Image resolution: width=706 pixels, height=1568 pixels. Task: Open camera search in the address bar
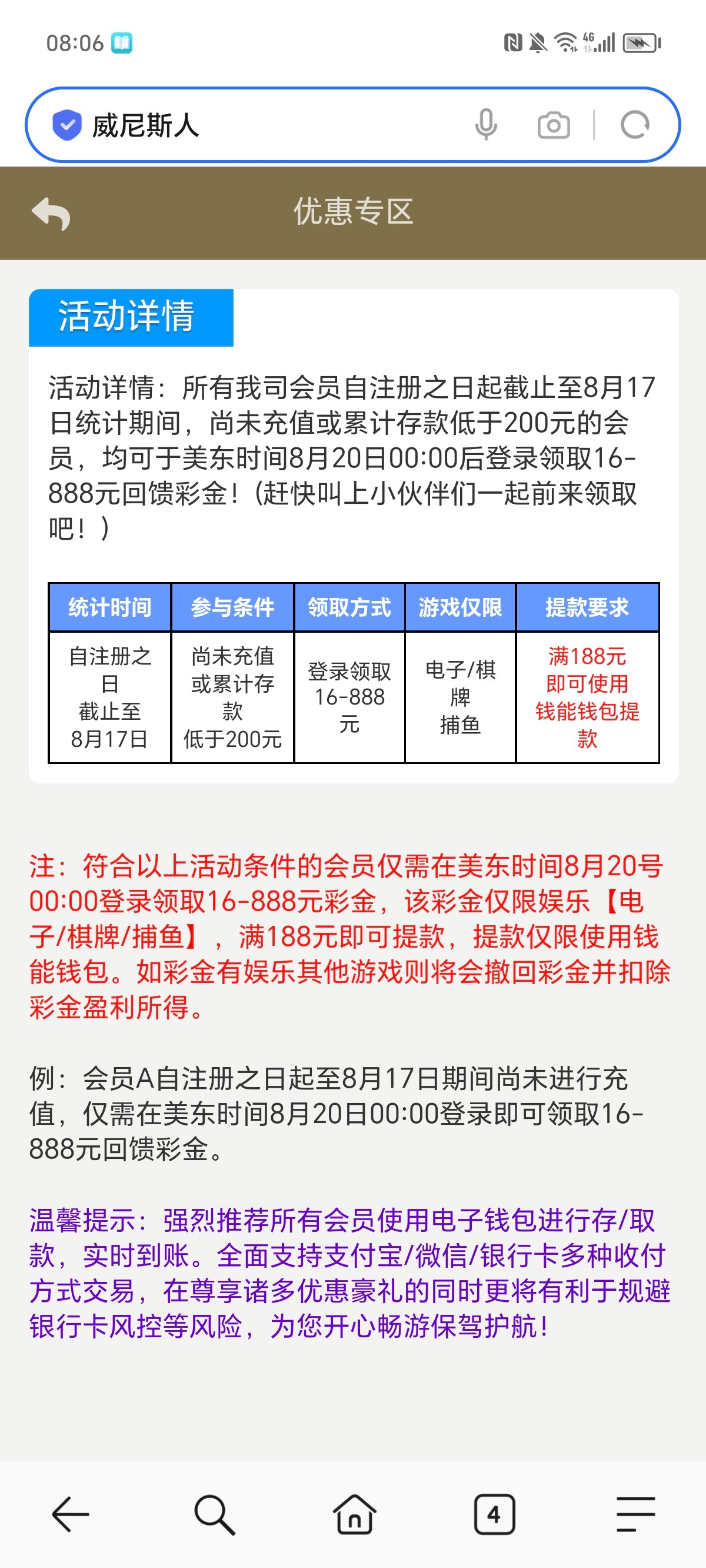pyautogui.click(x=553, y=125)
